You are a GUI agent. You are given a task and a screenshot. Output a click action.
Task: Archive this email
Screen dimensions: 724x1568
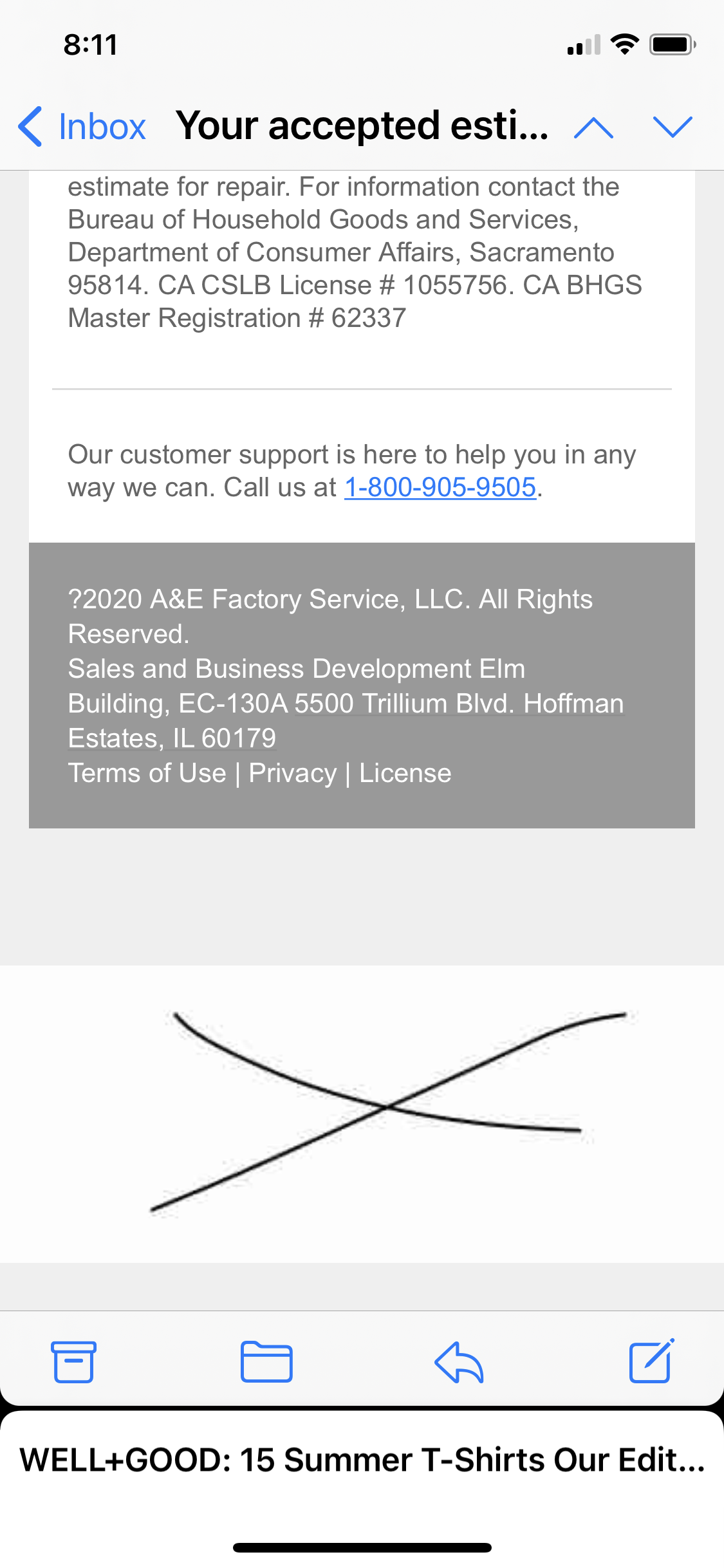point(74,1361)
